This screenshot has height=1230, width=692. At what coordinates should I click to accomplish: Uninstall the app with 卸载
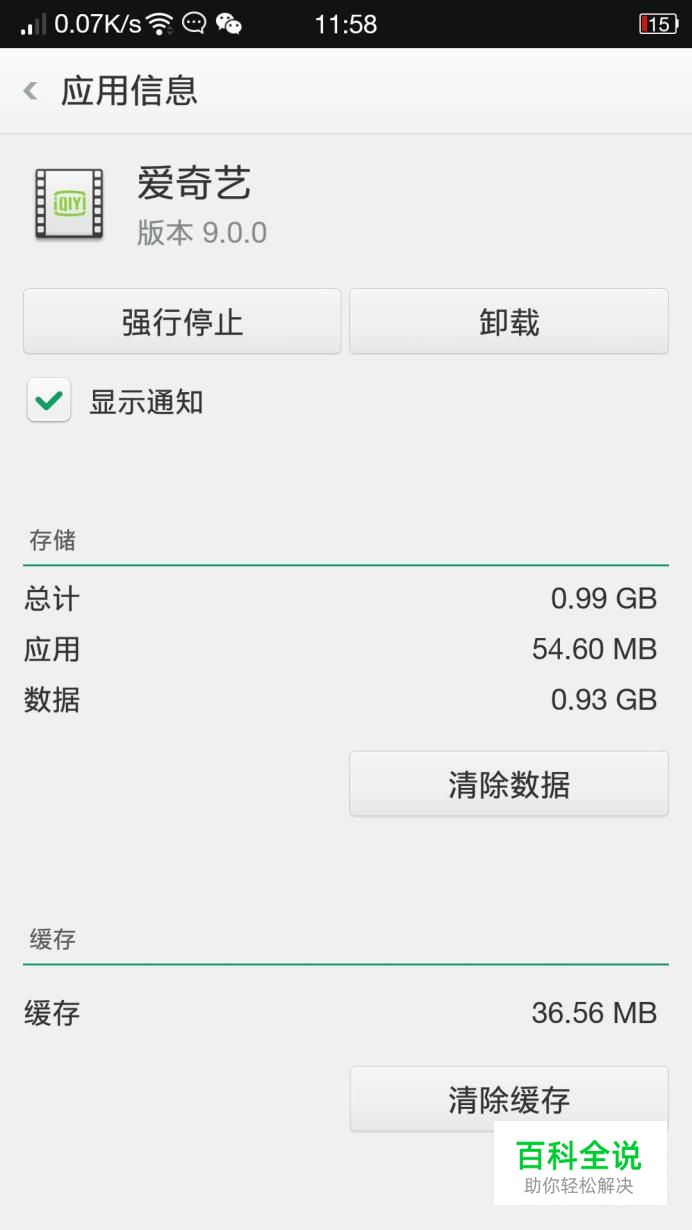click(509, 322)
